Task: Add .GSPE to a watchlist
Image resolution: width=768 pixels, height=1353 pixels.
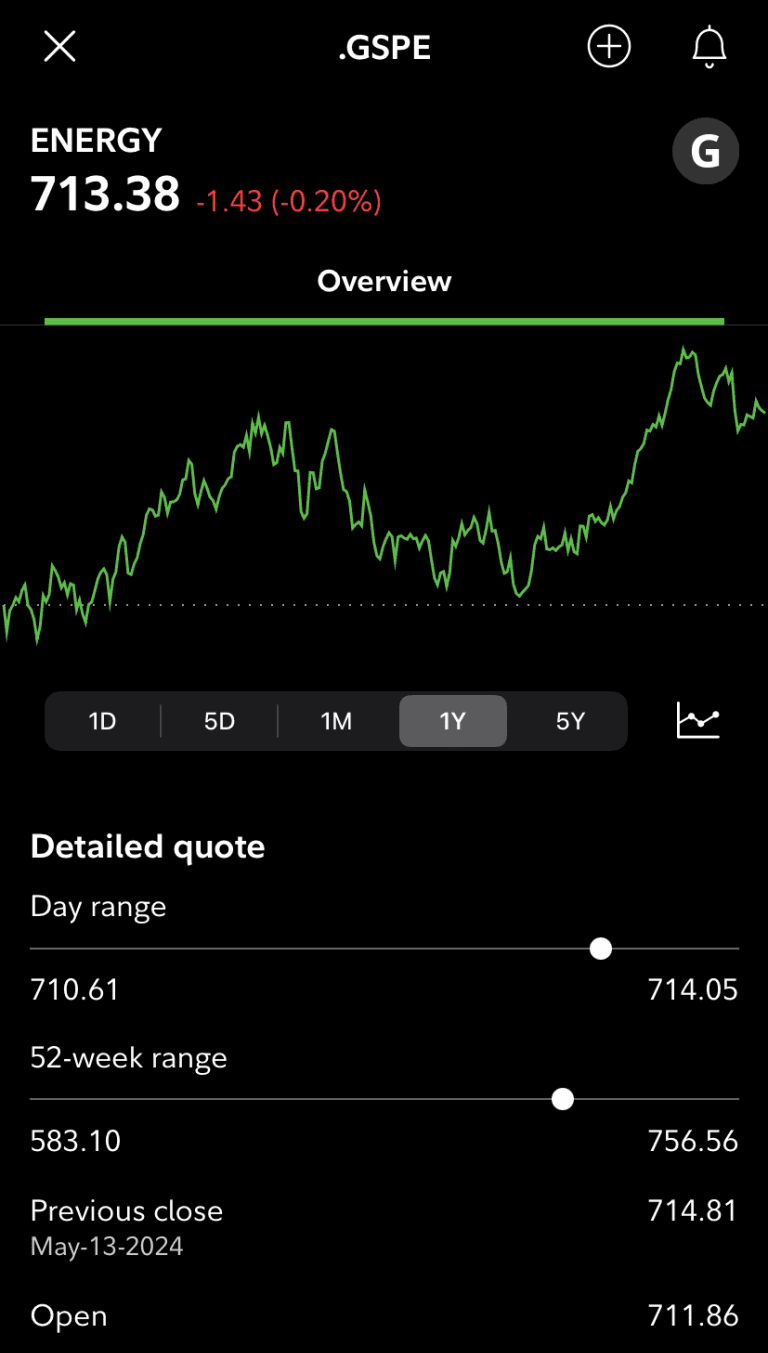Action: pyautogui.click(x=609, y=46)
